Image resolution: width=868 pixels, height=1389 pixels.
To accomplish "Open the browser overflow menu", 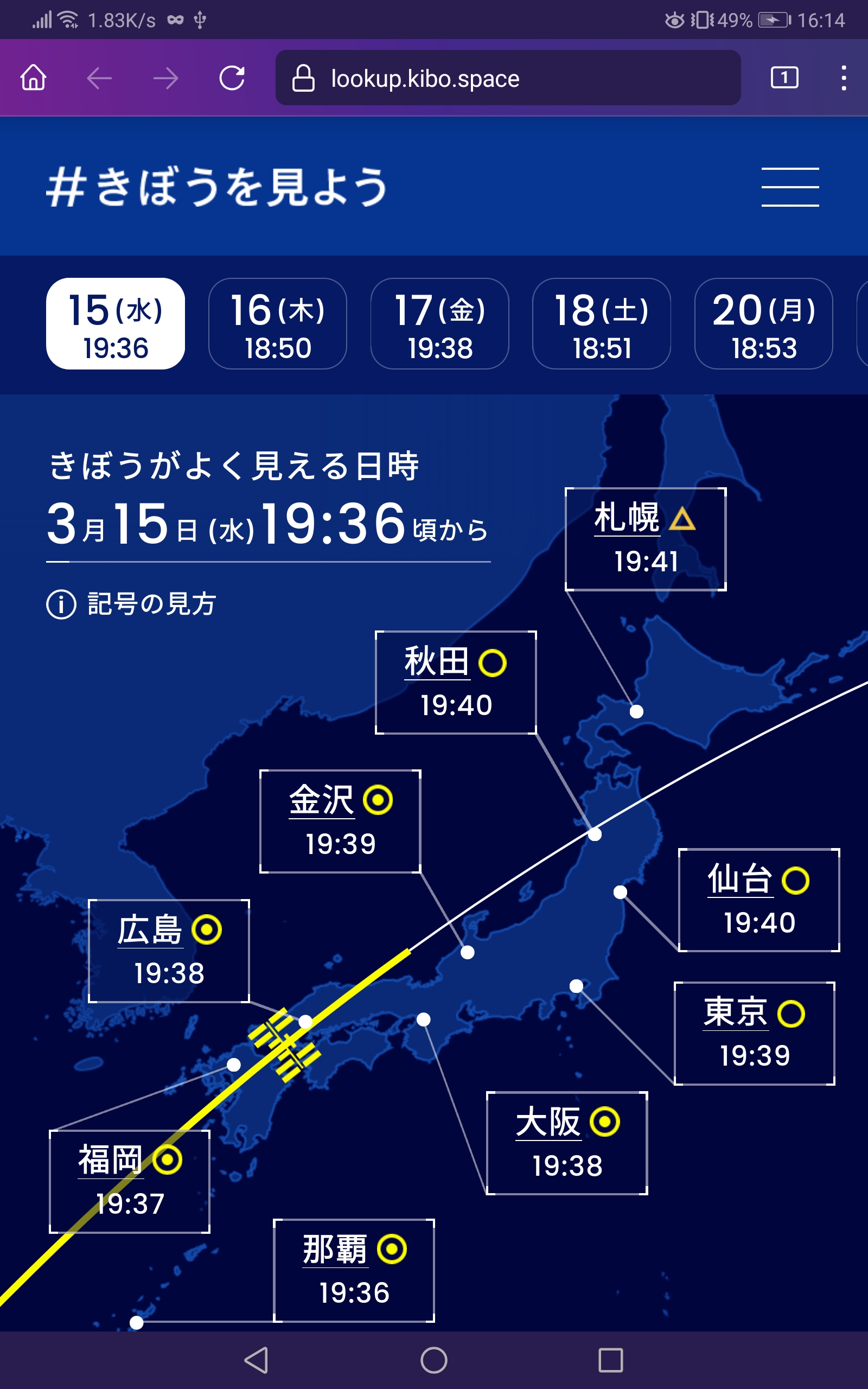I will pos(843,78).
